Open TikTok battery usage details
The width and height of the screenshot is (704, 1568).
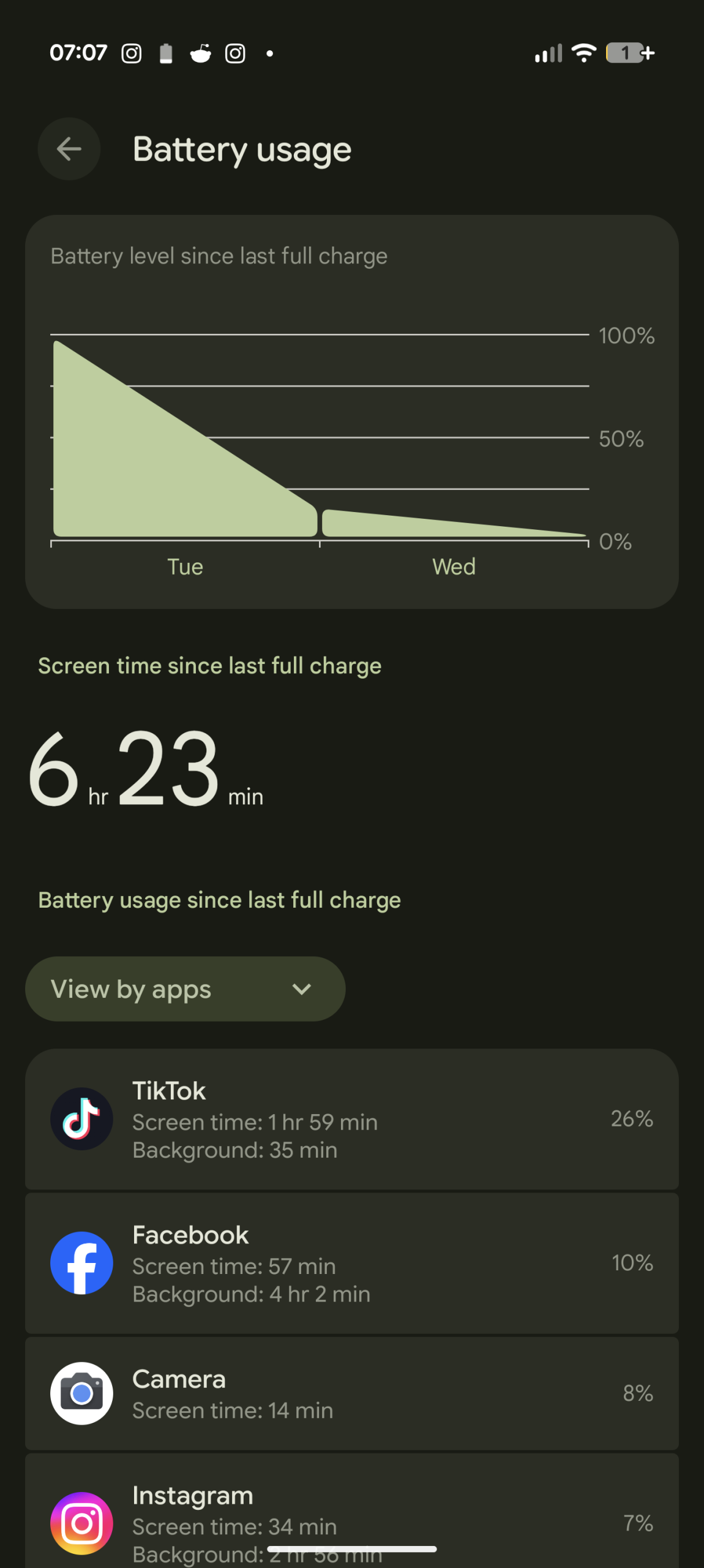(351, 1120)
